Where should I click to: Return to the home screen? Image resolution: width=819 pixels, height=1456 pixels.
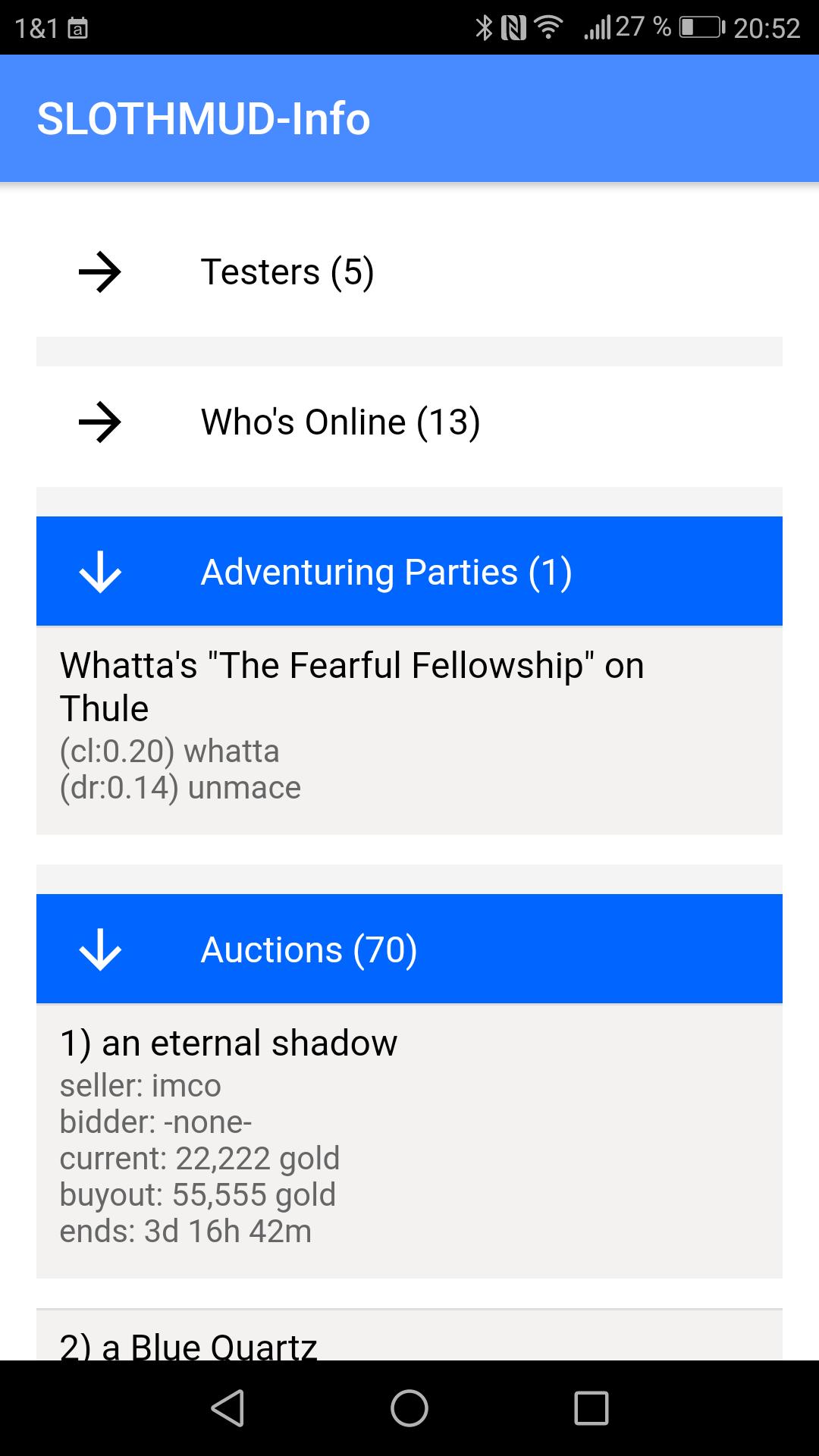(x=409, y=1409)
